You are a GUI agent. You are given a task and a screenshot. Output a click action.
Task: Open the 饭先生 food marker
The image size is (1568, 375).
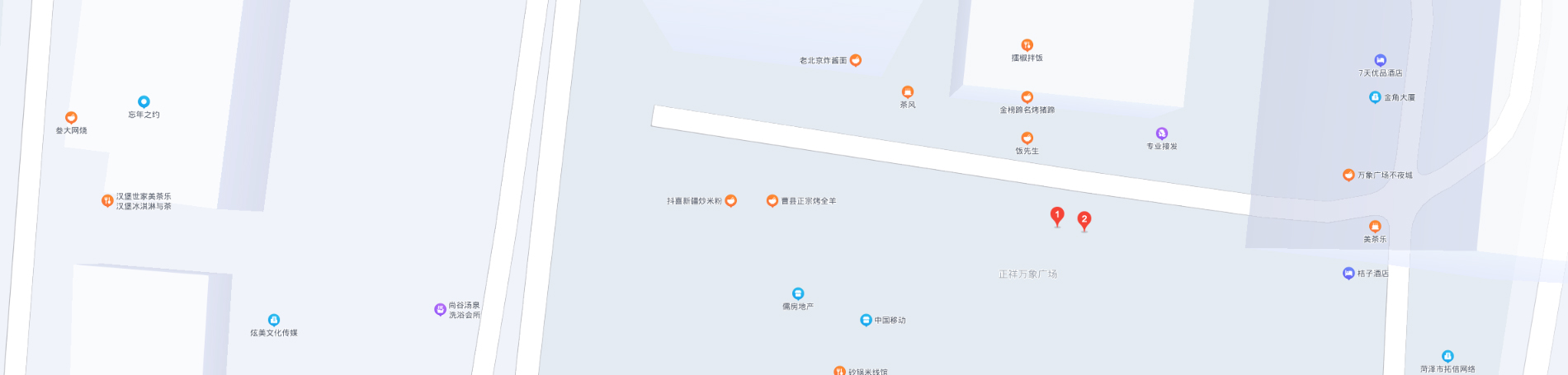pyautogui.click(x=1027, y=138)
